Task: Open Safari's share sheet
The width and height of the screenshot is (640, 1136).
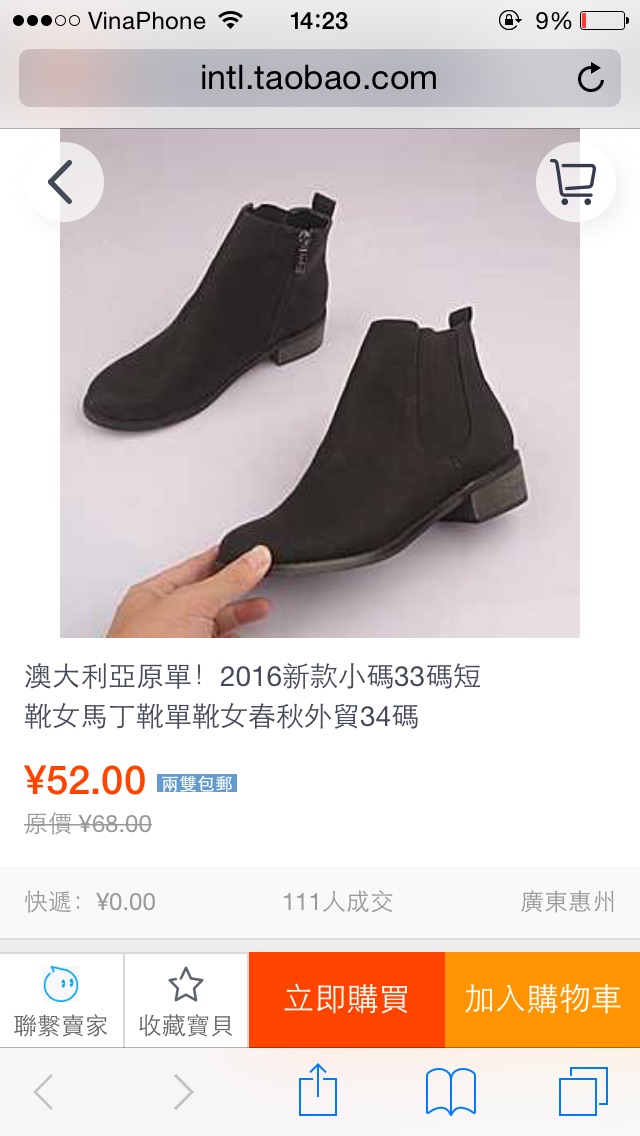Action: click(x=318, y=1090)
